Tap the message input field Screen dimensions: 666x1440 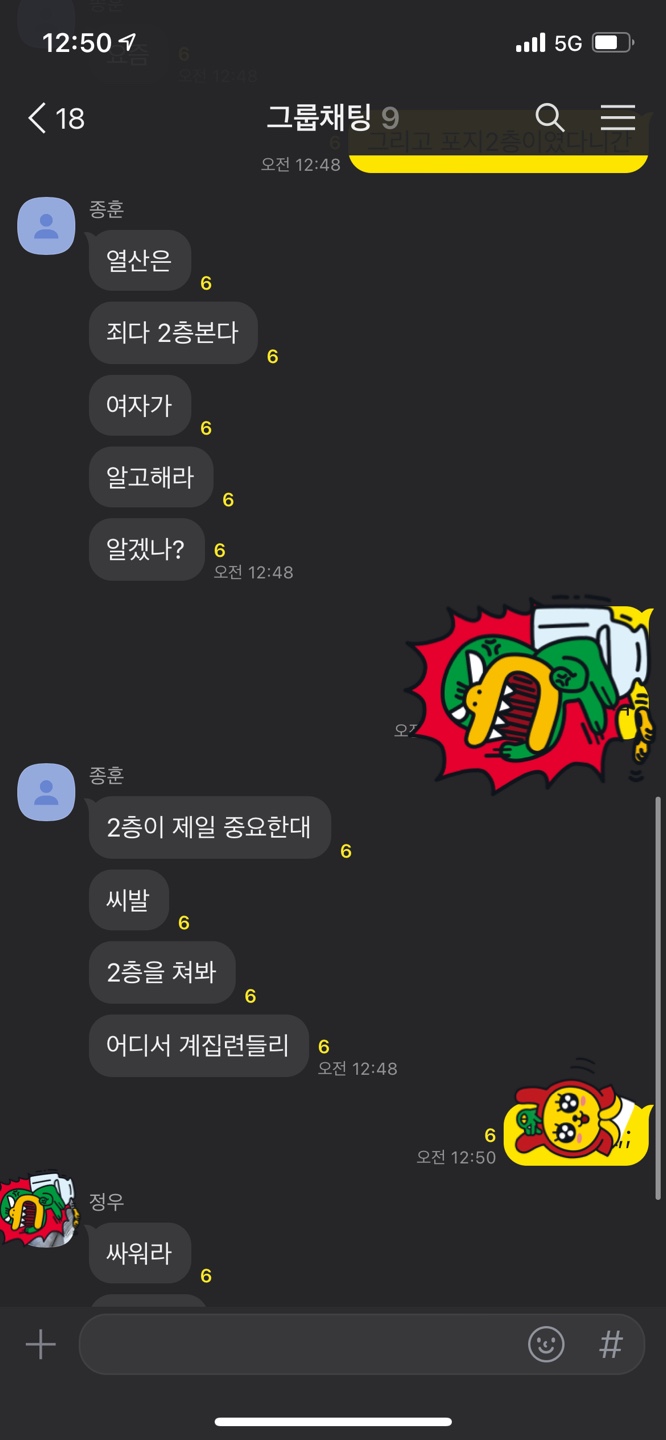(300, 1345)
